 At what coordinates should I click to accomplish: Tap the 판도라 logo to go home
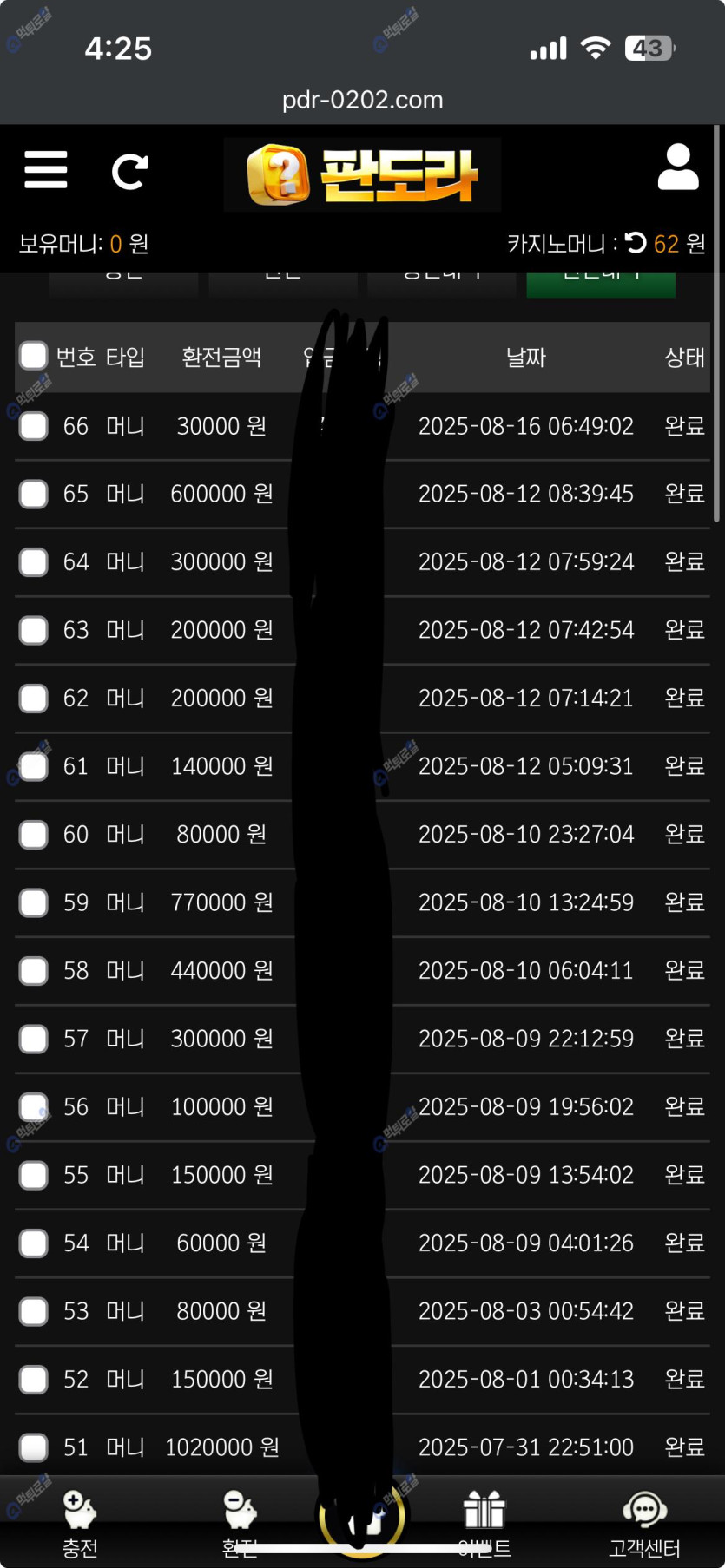[362, 174]
